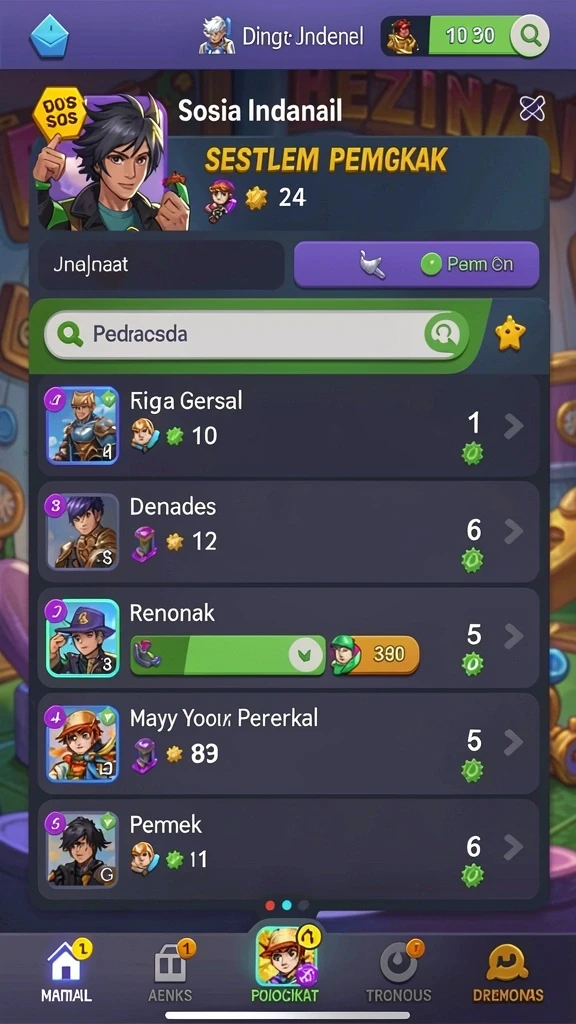Tap the orange 390 button in Renonak row
The image size is (576, 1024).
click(x=376, y=654)
